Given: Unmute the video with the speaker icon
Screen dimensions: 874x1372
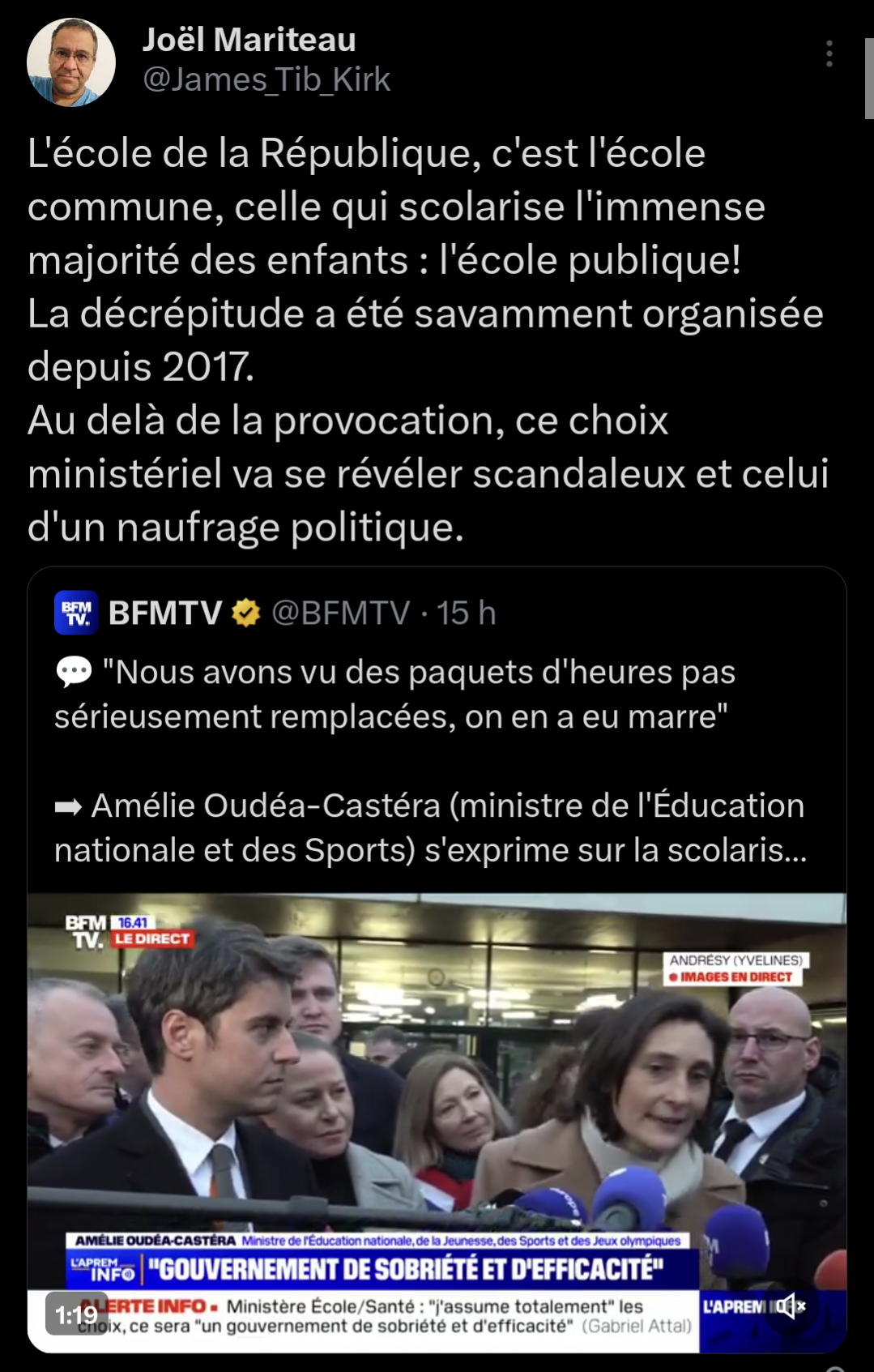Looking at the screenshot, I should pos(789,1306).
